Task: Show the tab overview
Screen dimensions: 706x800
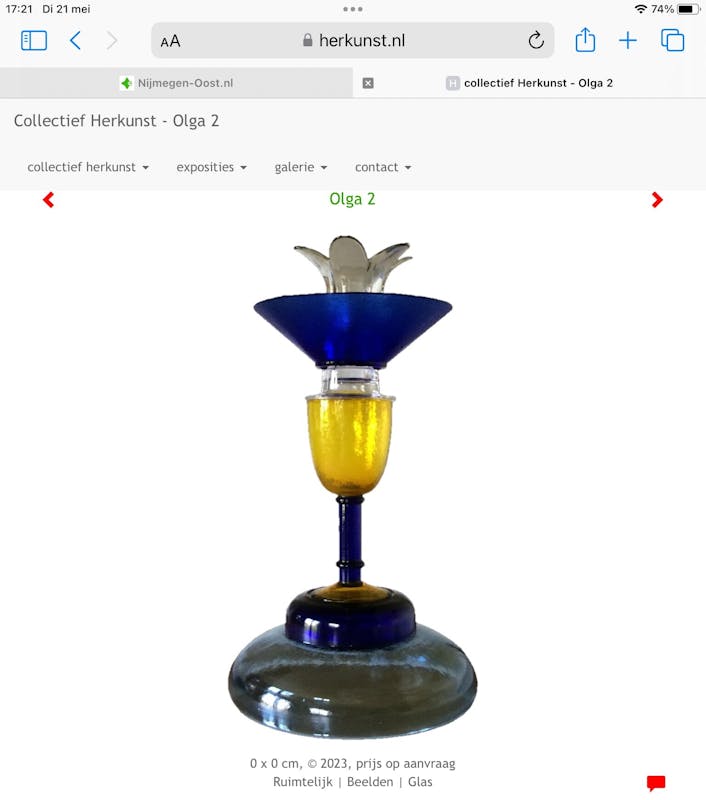Action: tap(672, 40)
